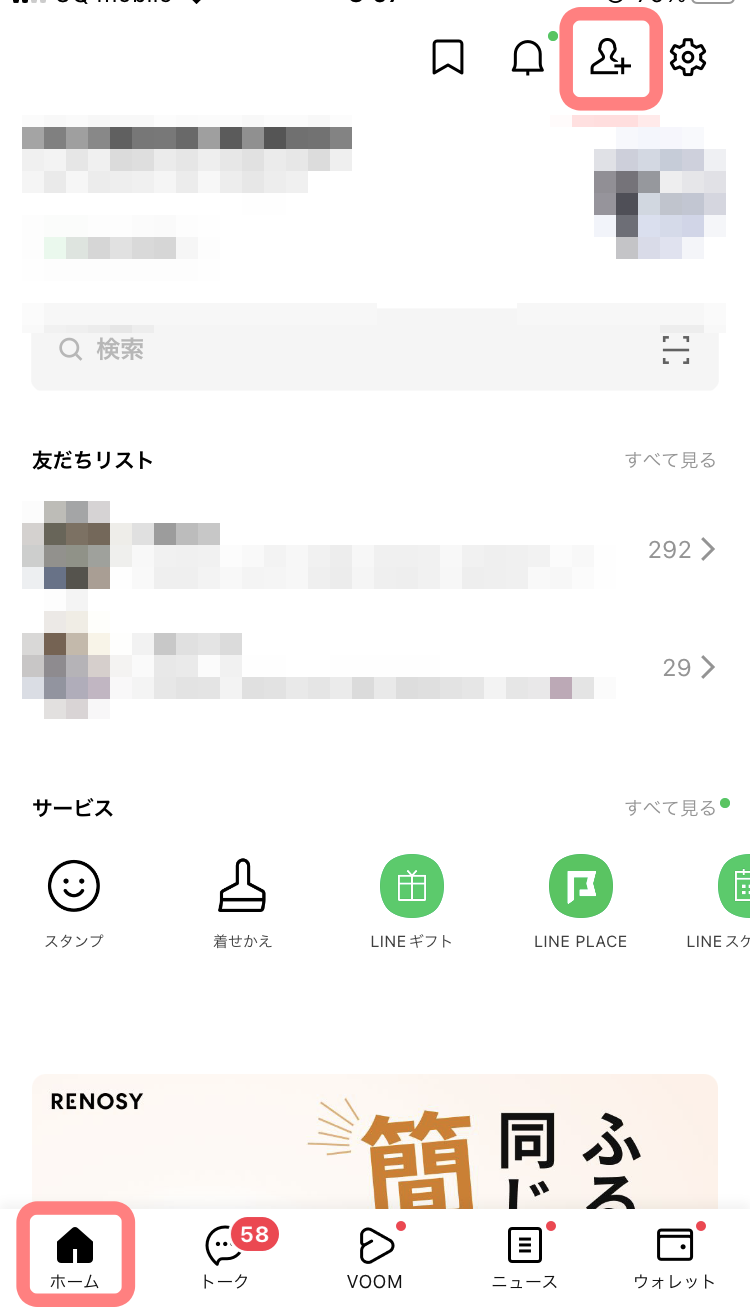Open the ウォレット (Wallet) tab

click(675, 1255)
